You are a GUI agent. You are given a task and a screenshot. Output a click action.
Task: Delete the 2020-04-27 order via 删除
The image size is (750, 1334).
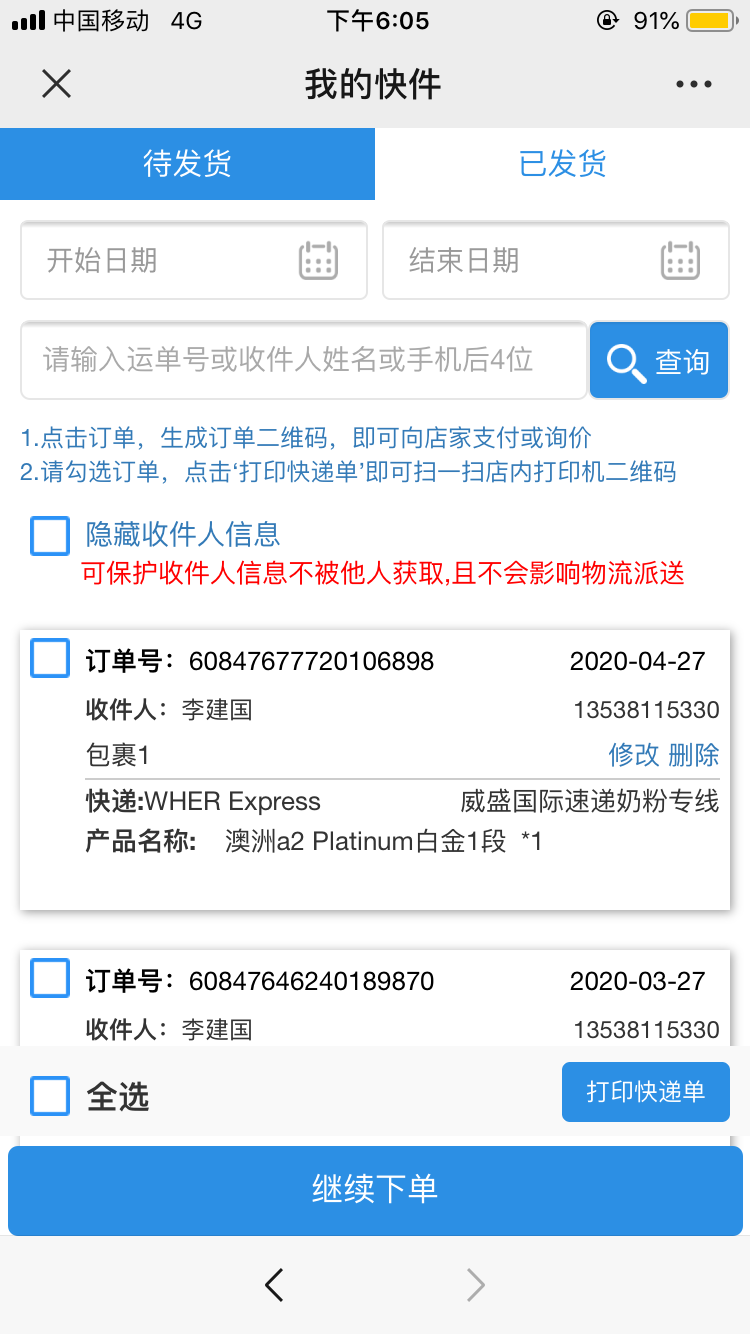point(694,754)
